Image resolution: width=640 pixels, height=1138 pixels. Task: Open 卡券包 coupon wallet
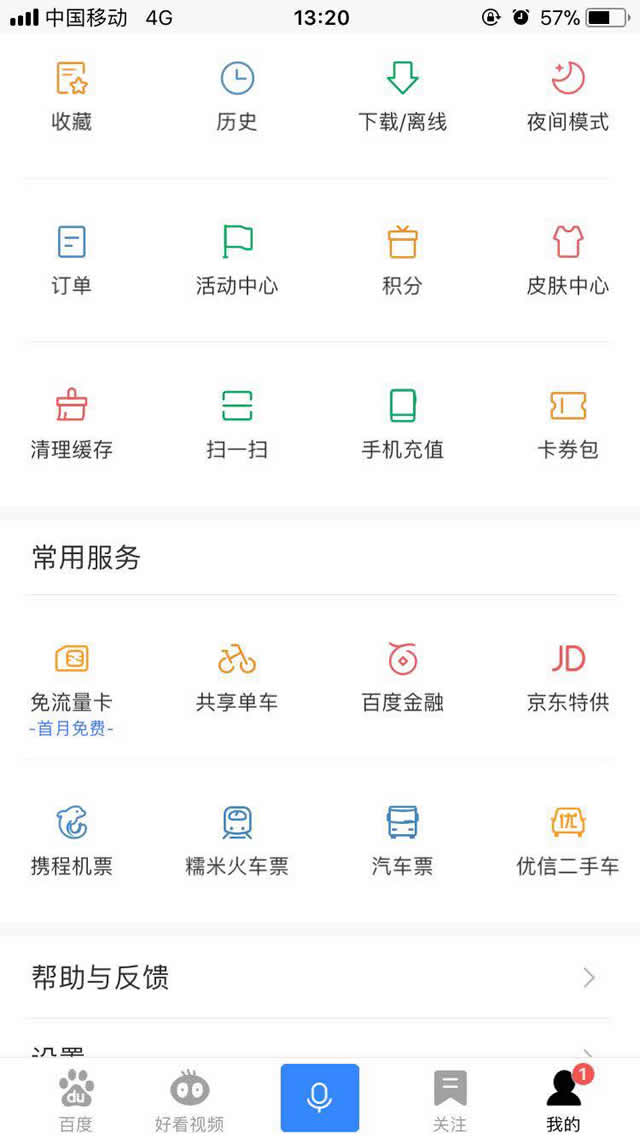[567, 424]
